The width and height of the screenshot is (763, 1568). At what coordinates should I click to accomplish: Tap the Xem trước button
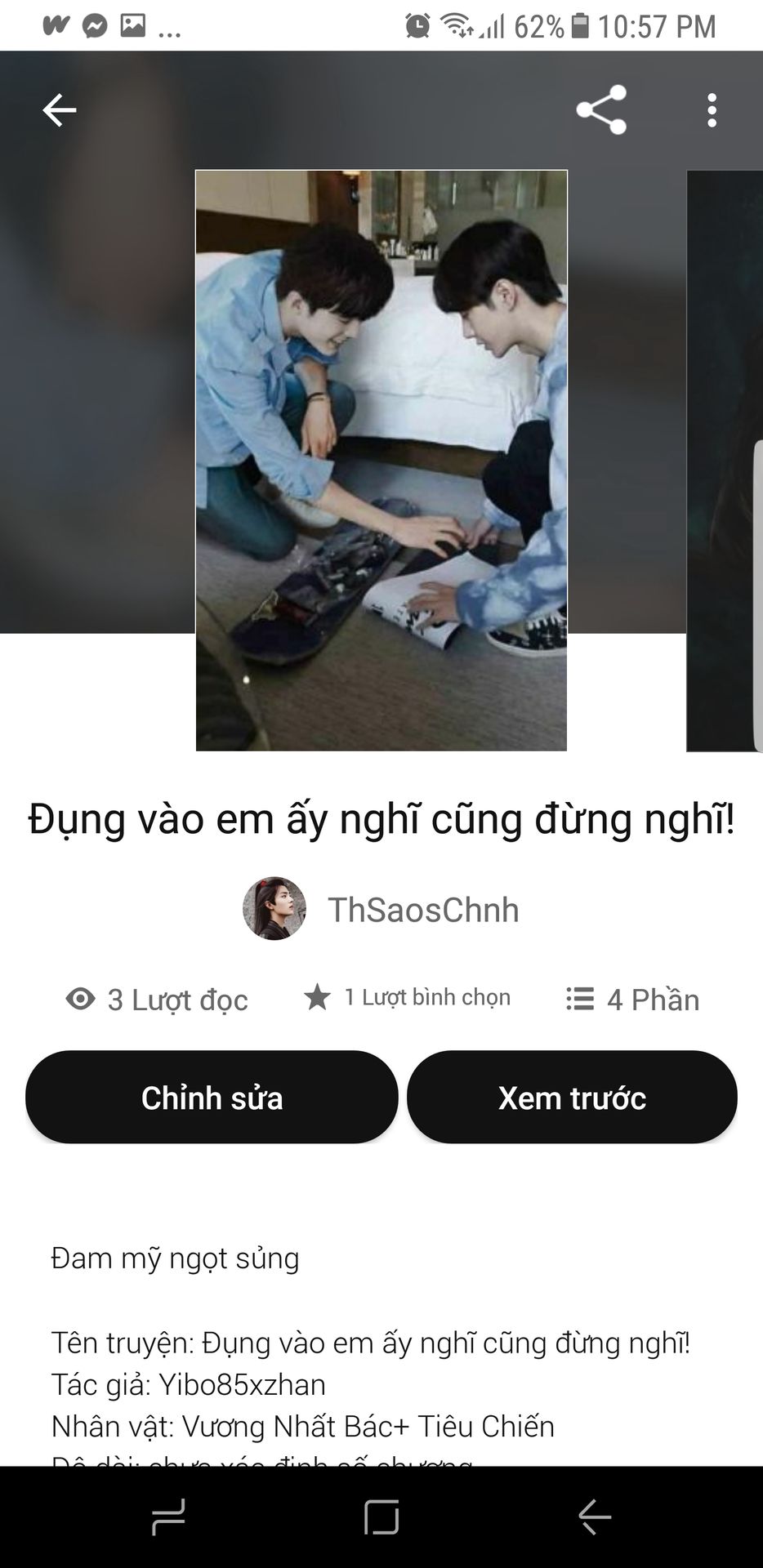[572, 1097]
